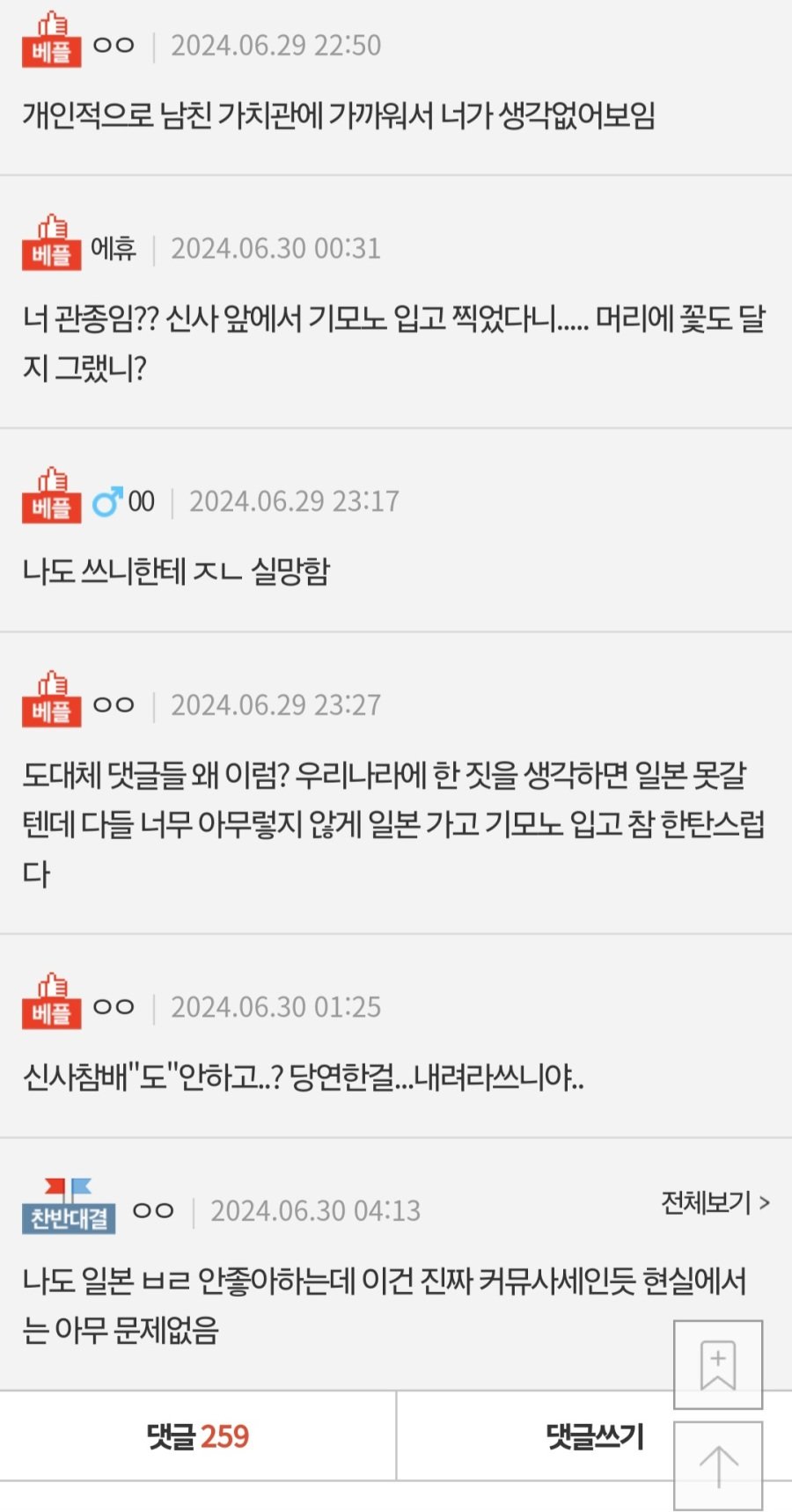Jump to the top of the page
This screenshot has width=792, height=1512.
coord(718,1466)
